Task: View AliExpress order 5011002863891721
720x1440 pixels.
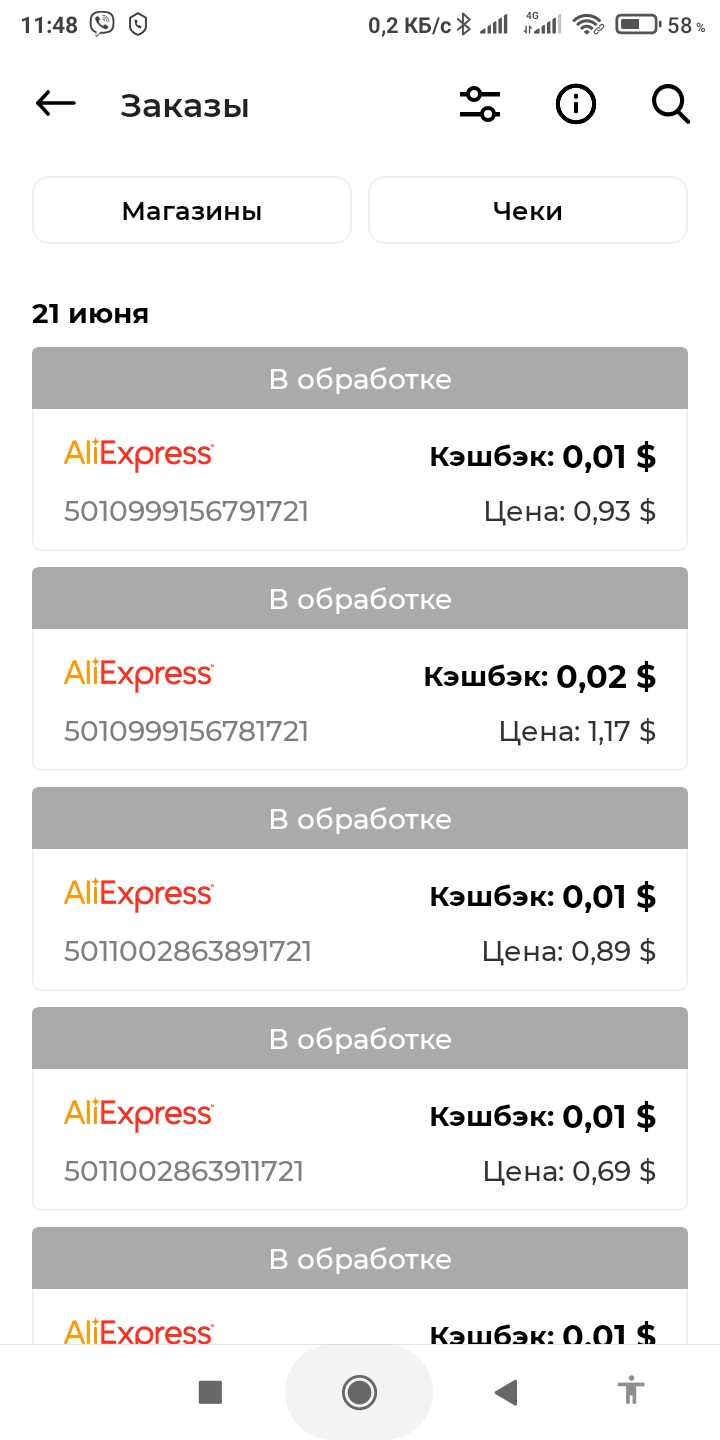Action: point(360,919)
